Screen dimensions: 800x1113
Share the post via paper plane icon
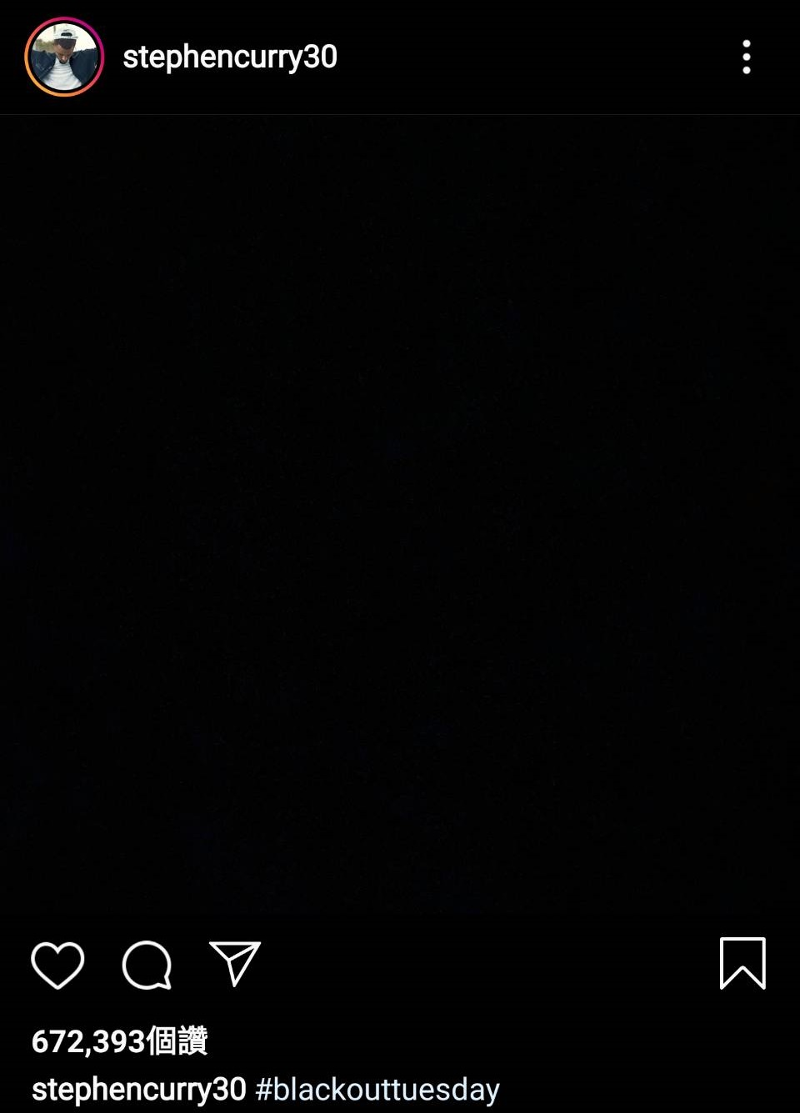235,963
